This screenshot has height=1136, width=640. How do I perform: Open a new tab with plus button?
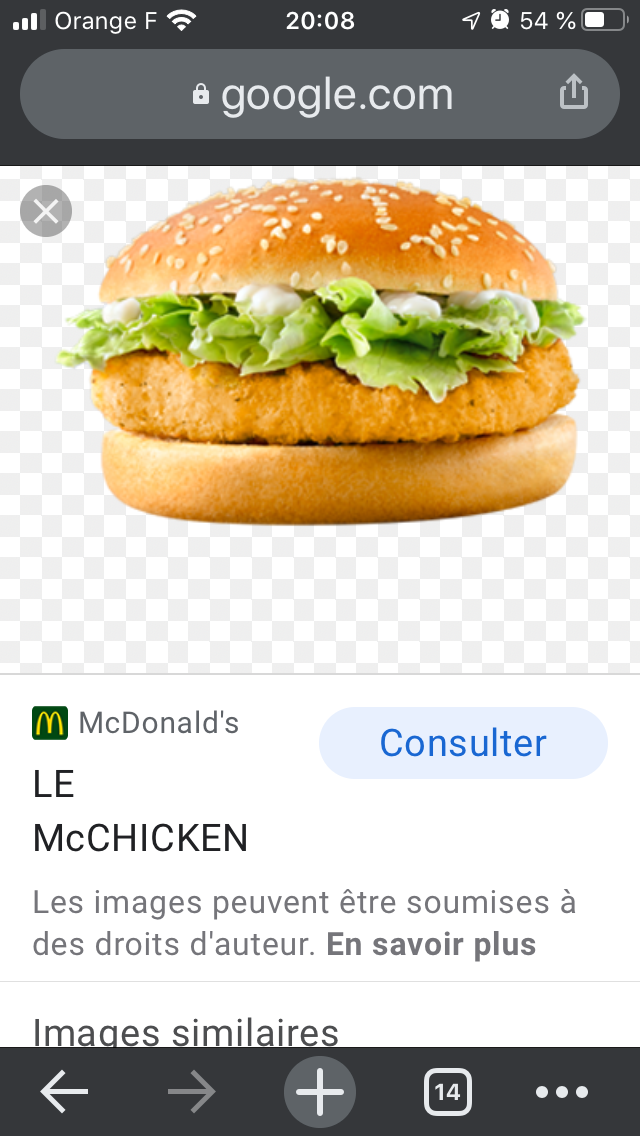pos(320,1092)
